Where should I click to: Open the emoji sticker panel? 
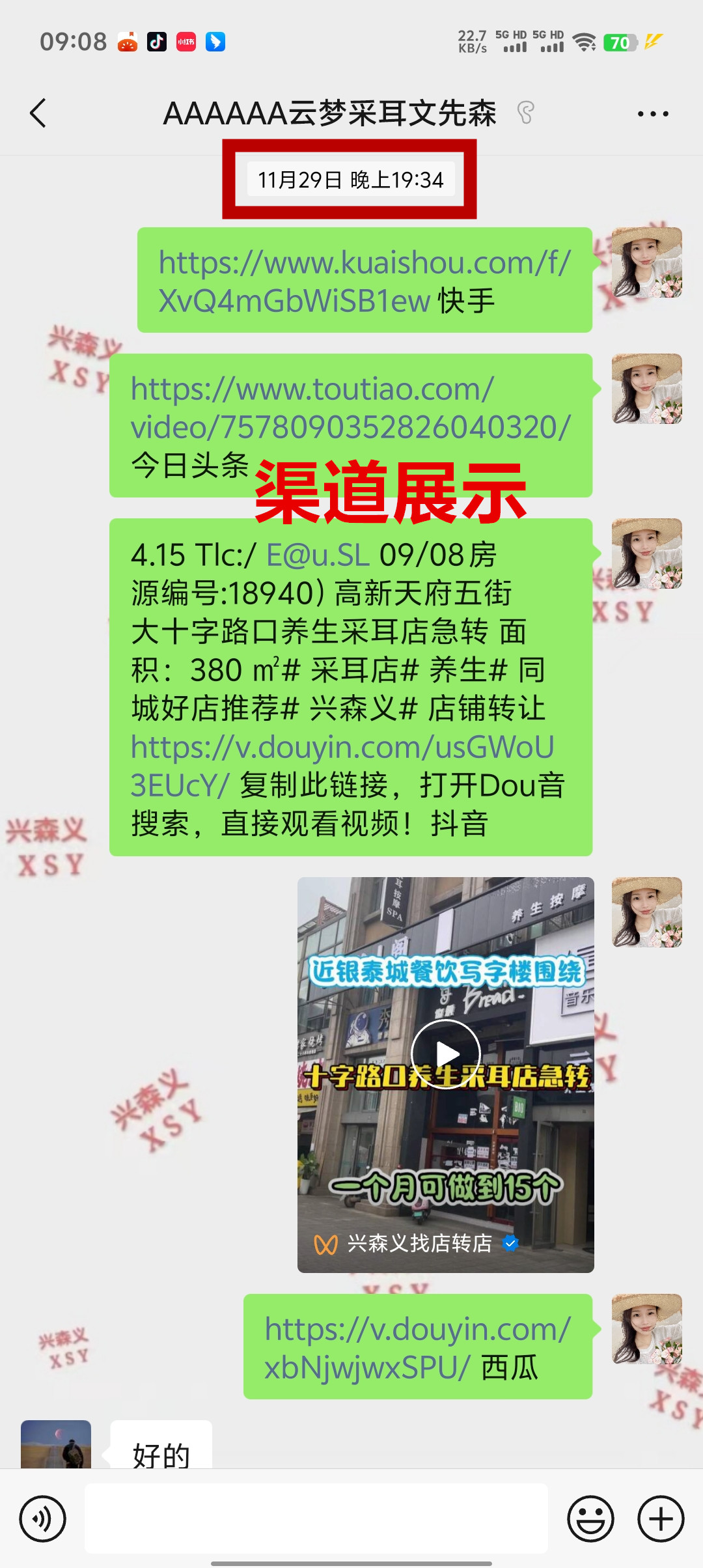click(x=590, y=1519)
